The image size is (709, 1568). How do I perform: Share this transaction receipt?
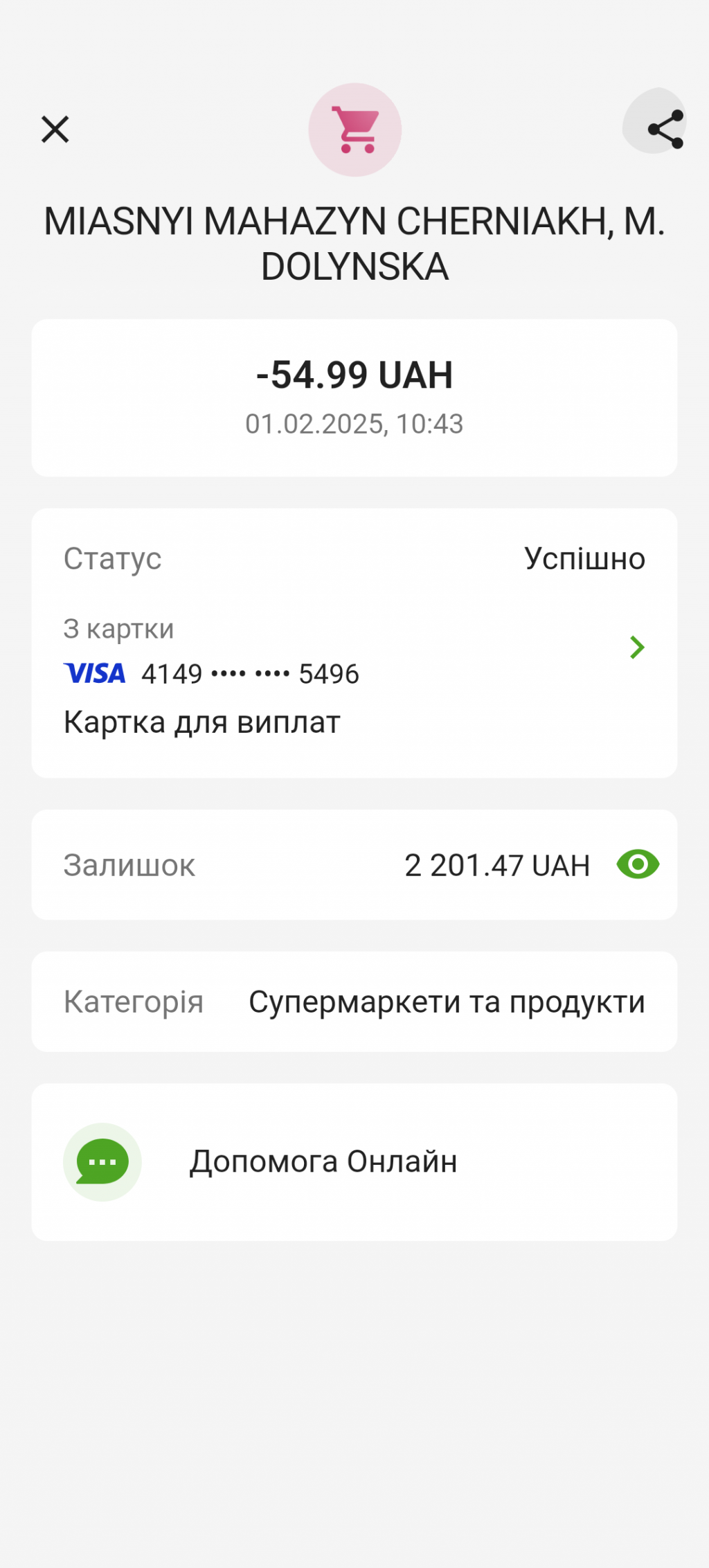[665, 130]
